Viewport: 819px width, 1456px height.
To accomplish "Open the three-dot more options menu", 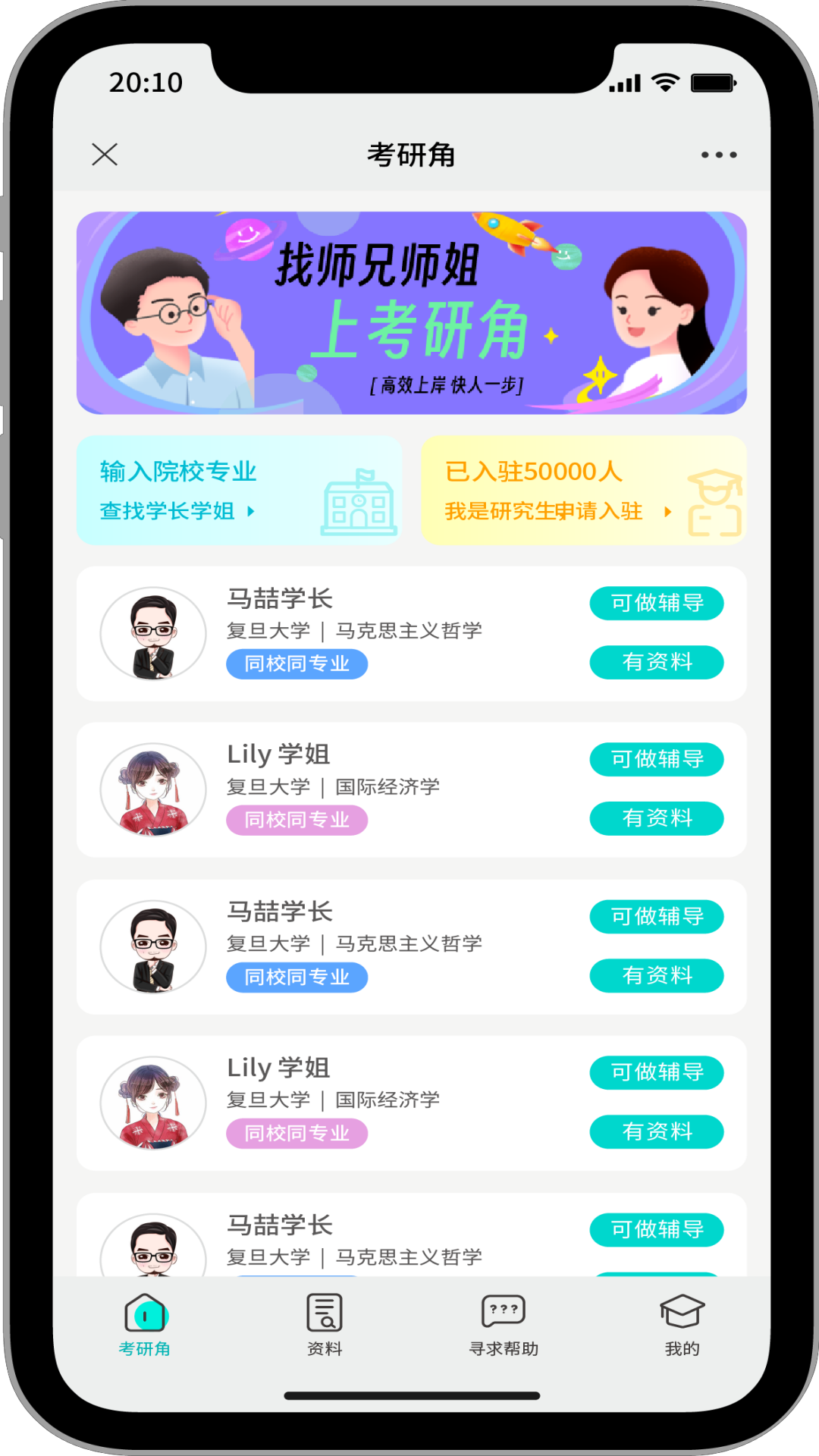I will [718, 155].
